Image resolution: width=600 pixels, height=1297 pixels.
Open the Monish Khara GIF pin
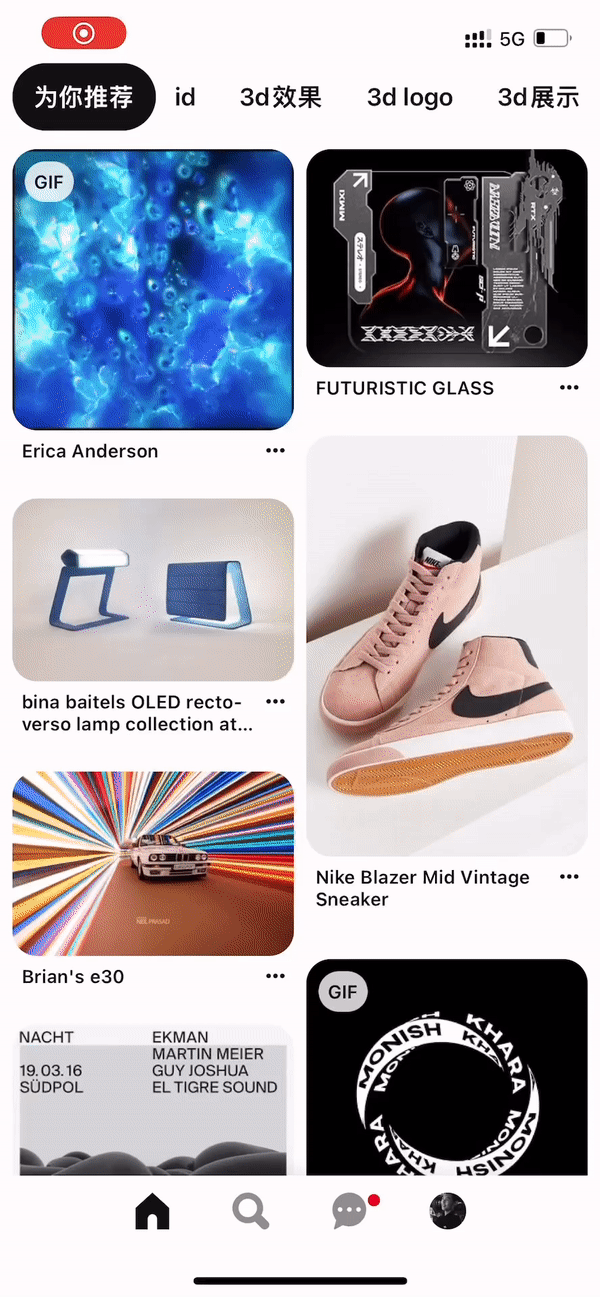pos(447,1068)
